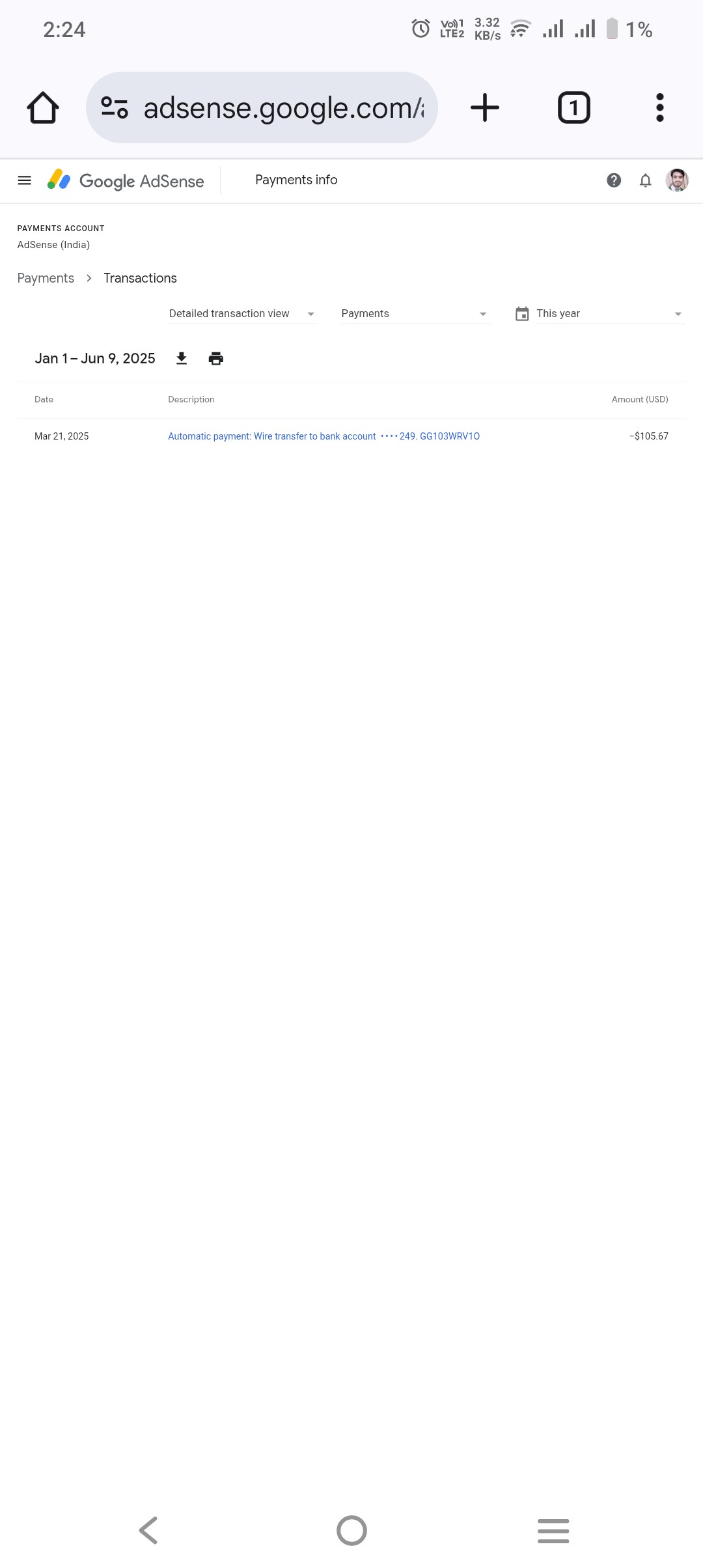This screenshot has width=703, height=1568.
Task: Go back using system navigation
Action: (x=148, y=1530)
